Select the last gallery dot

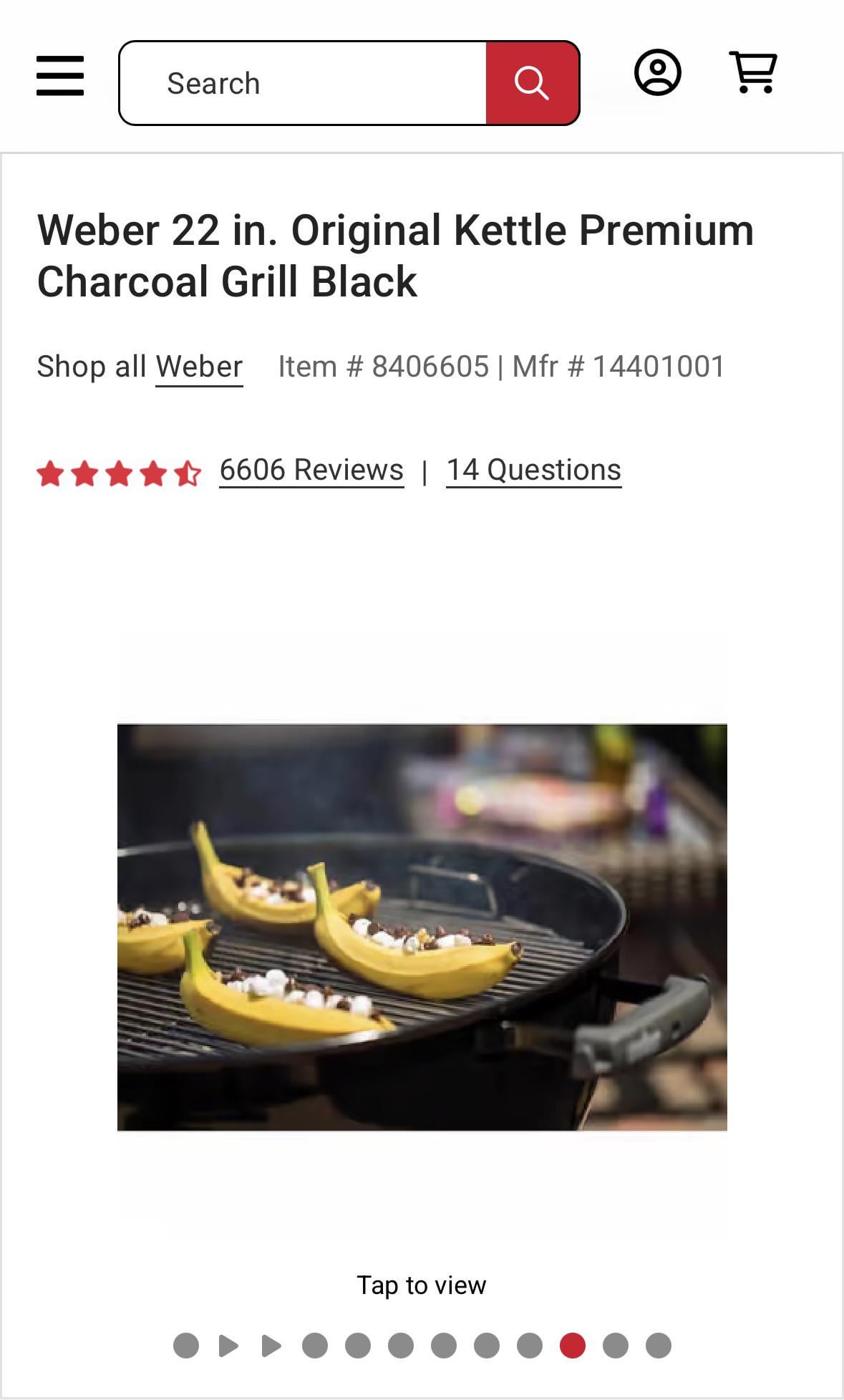tap(659, 1346)
